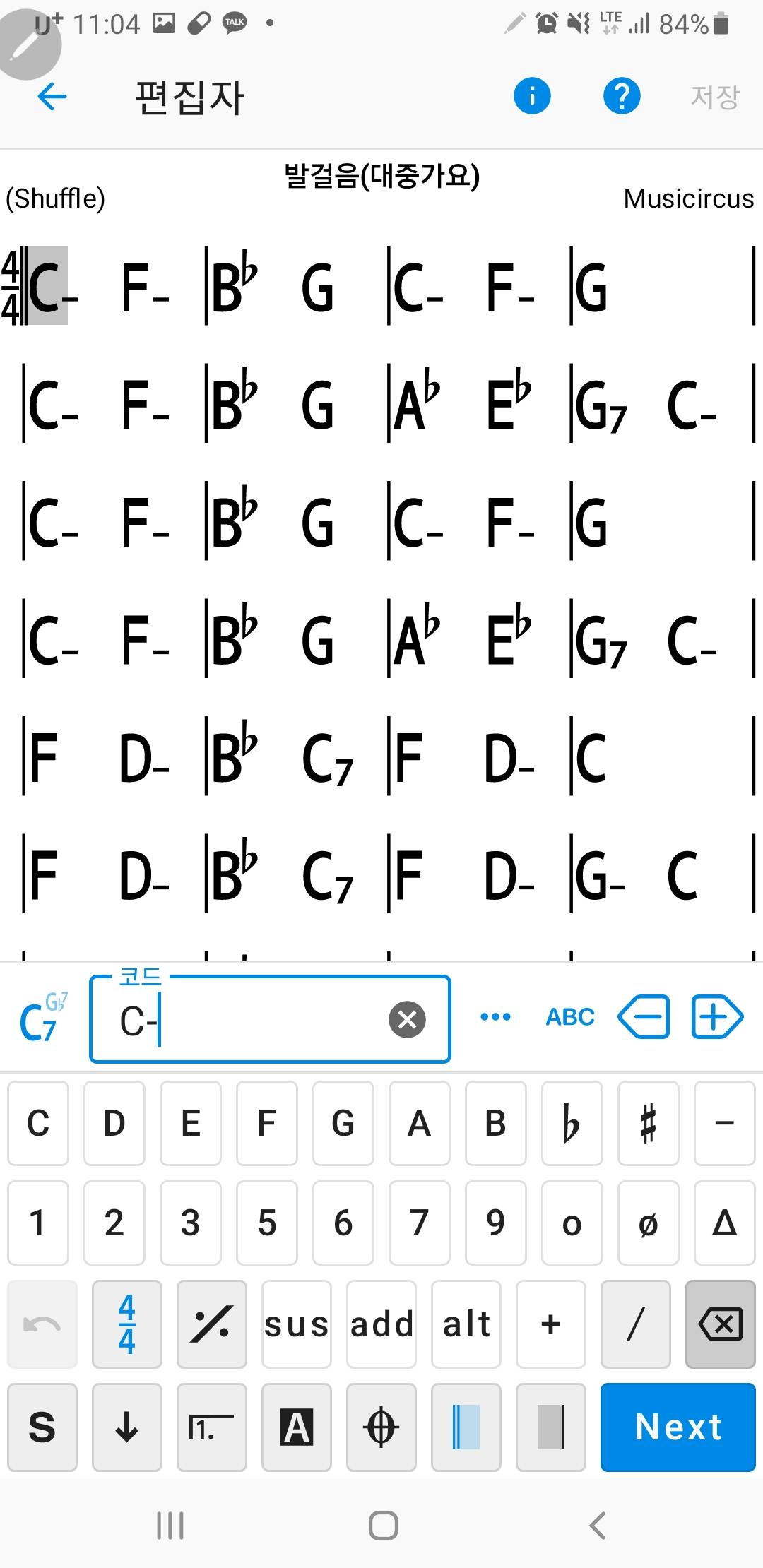Tap the chord symbol icon beside input
Image resolution: width=763 pixels, height=1568 pixels.
42,1018
